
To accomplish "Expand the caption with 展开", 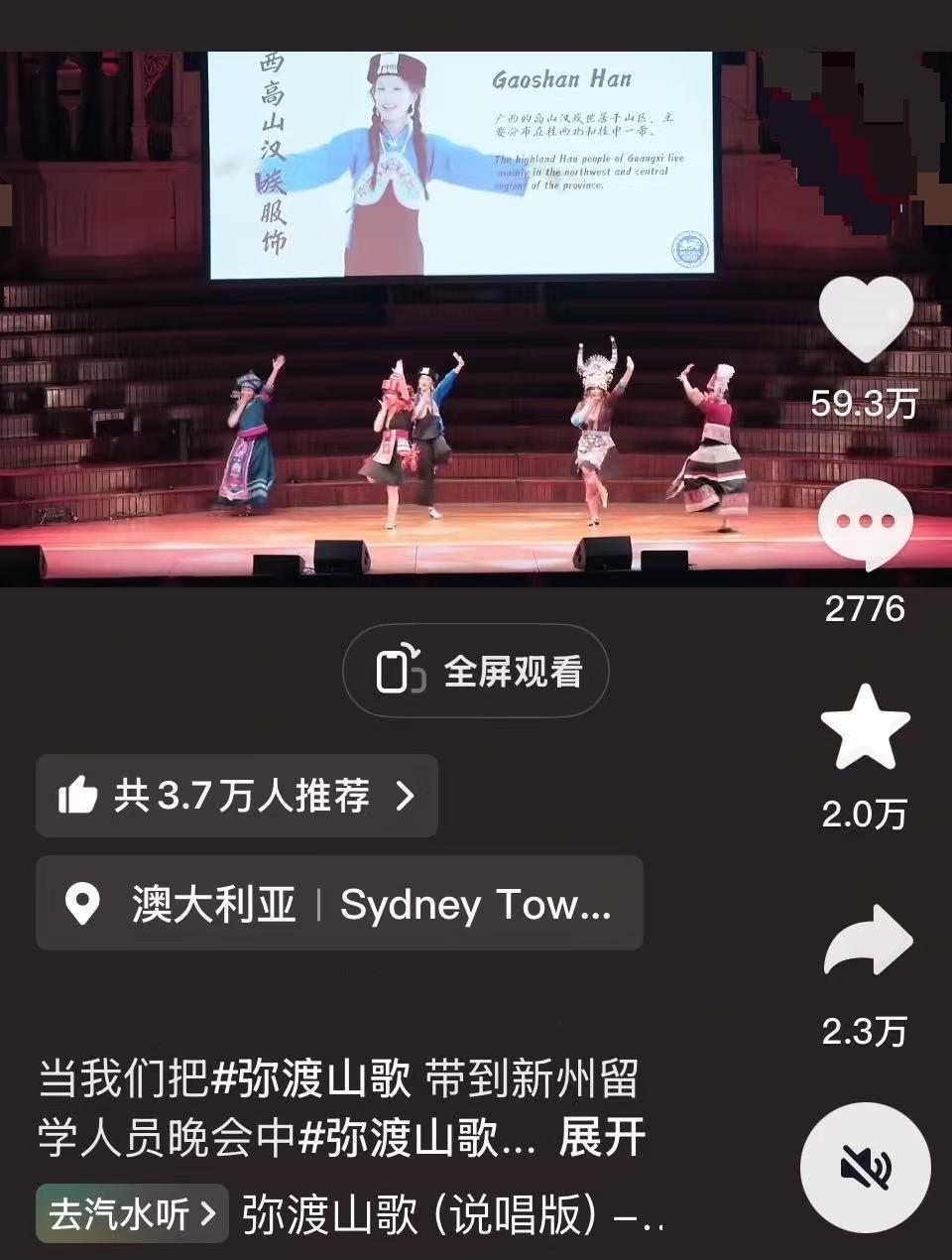I will pos(602,1137).
